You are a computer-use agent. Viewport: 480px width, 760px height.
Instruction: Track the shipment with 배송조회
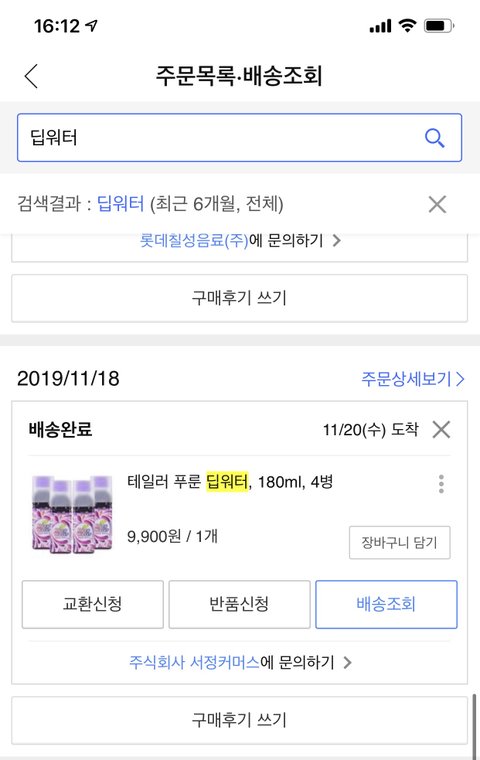[x=386, y=604]
